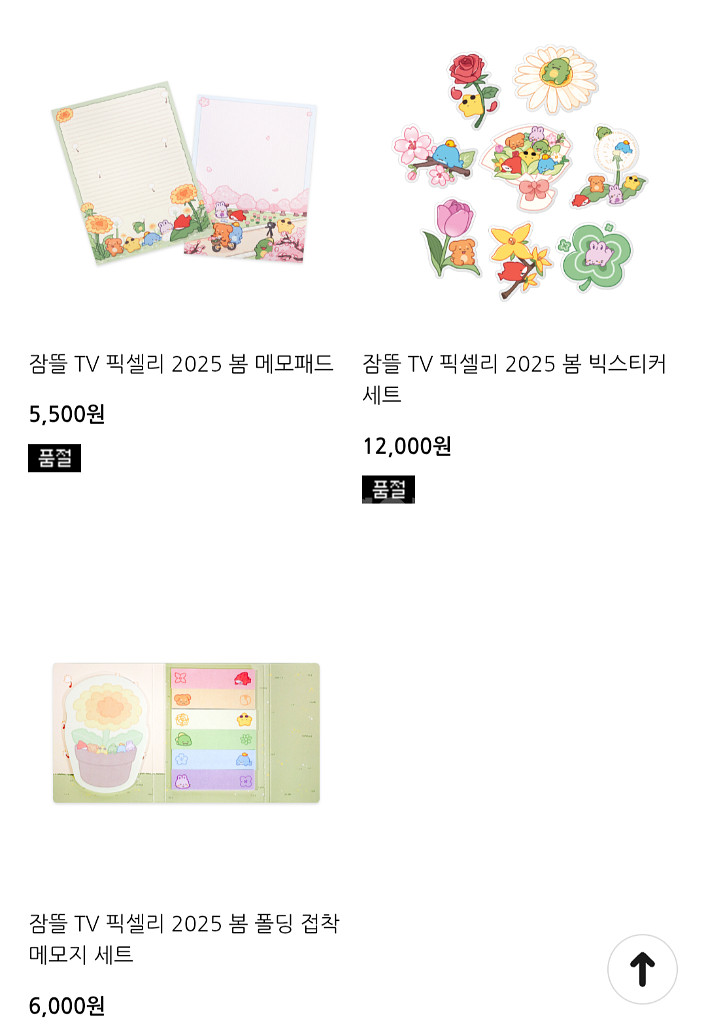Open the 봄 빅스티커 세트 product image
Screen dimensions: 706x1024
518,173
